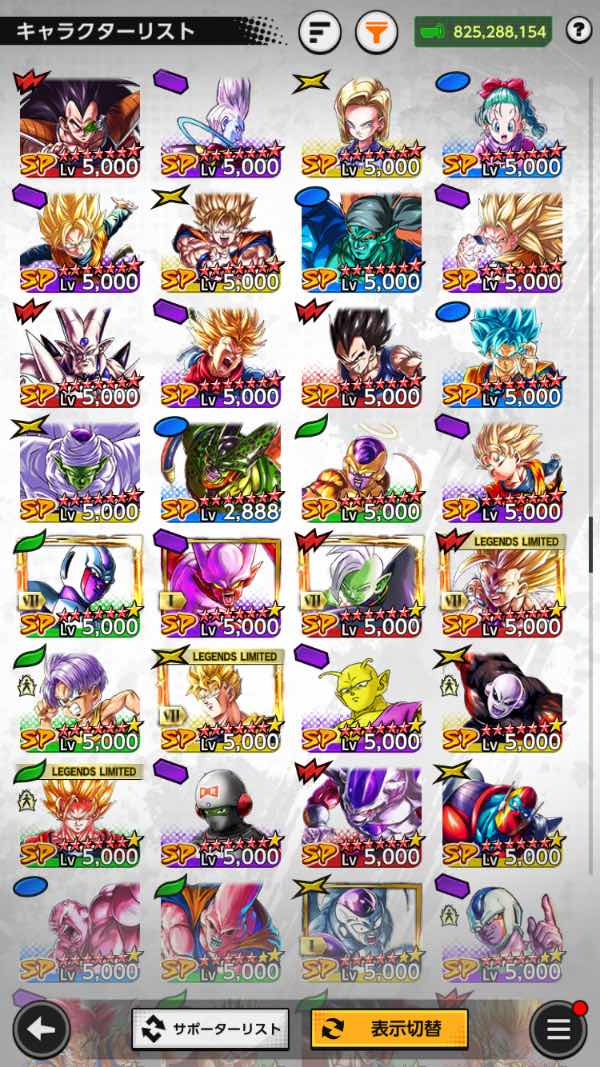
Task: Open the help question mark
Action: [x=578, y=31]
